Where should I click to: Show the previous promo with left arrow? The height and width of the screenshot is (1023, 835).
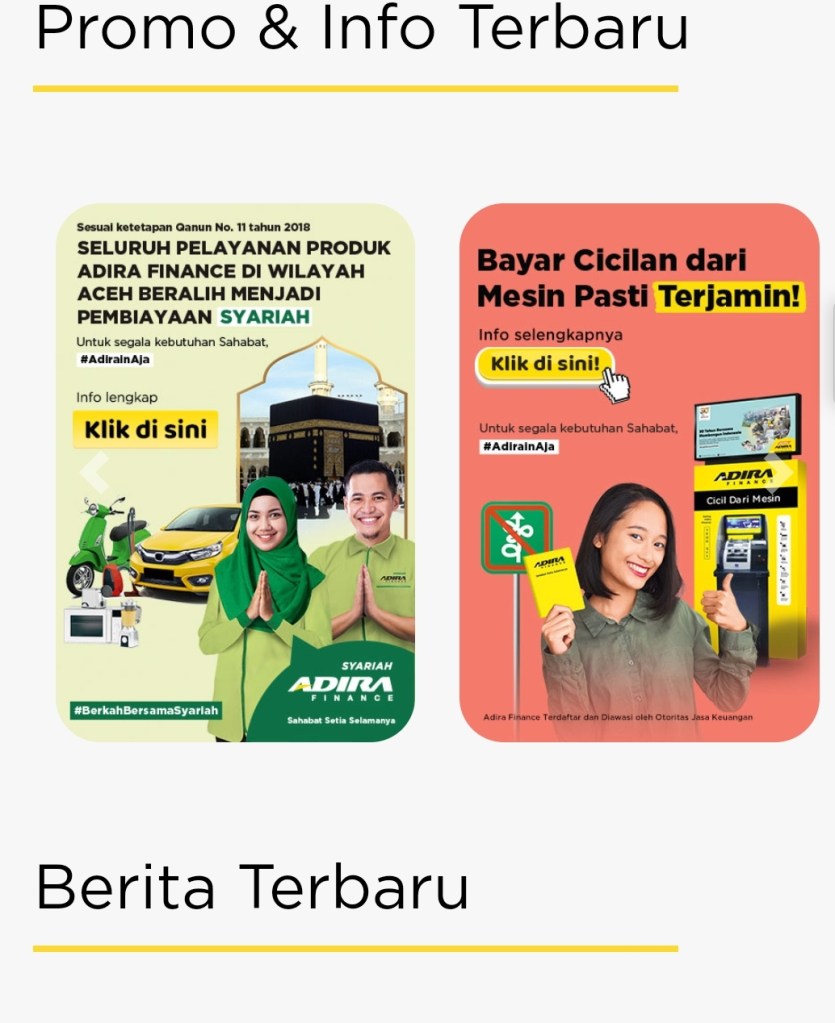tap(95, 472)
